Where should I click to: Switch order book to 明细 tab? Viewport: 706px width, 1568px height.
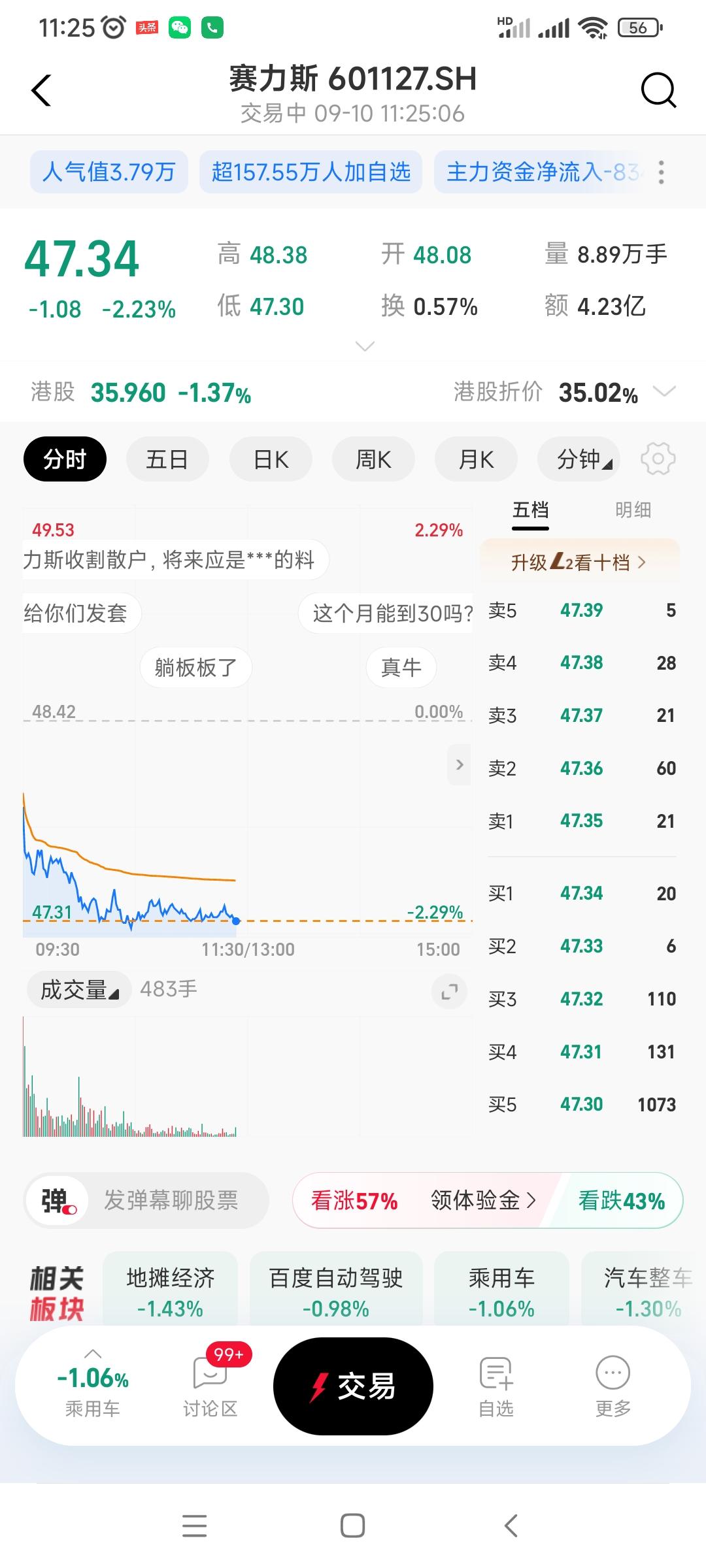633,510
